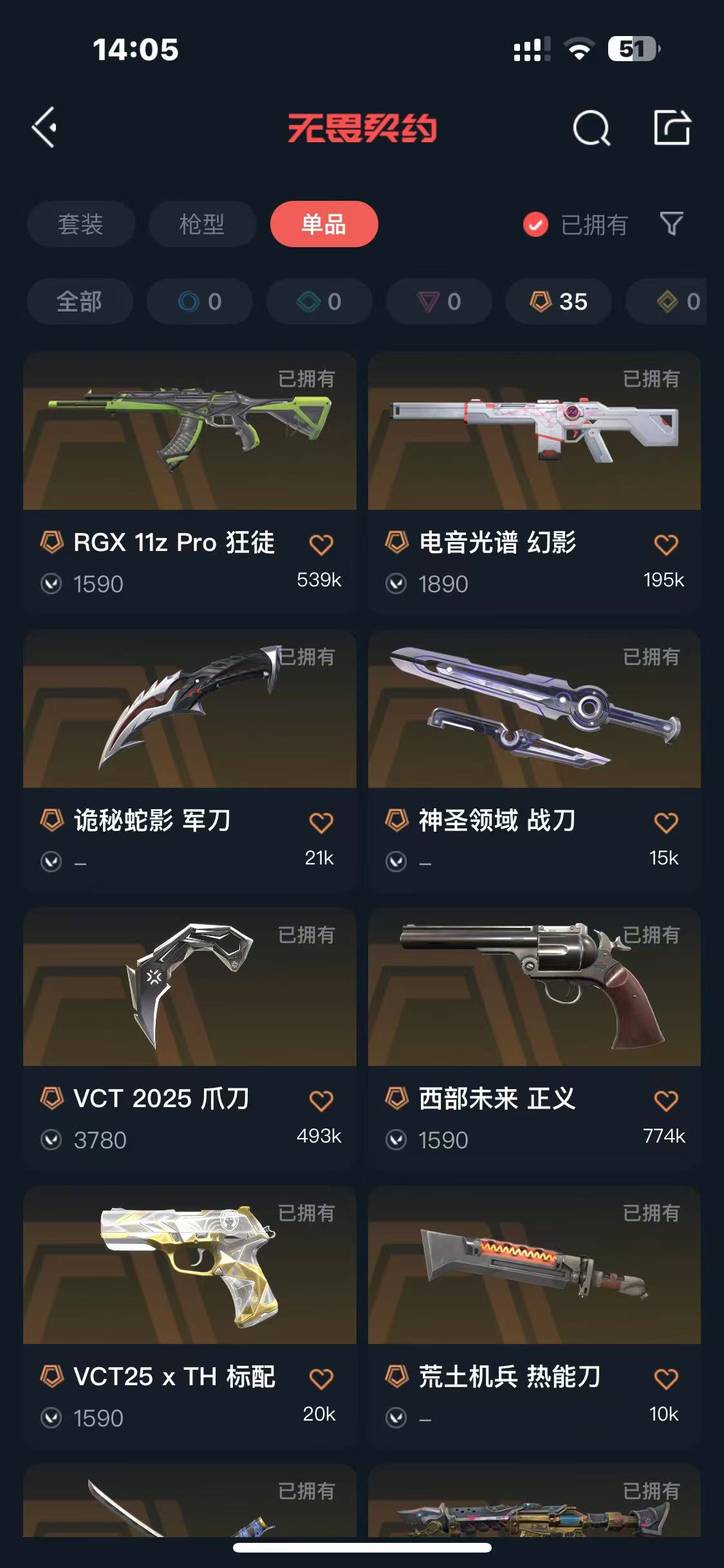This screenshot has height=1568, width=724.
Task: Select the 全部 rarity chip
Action: click(79, 301)
